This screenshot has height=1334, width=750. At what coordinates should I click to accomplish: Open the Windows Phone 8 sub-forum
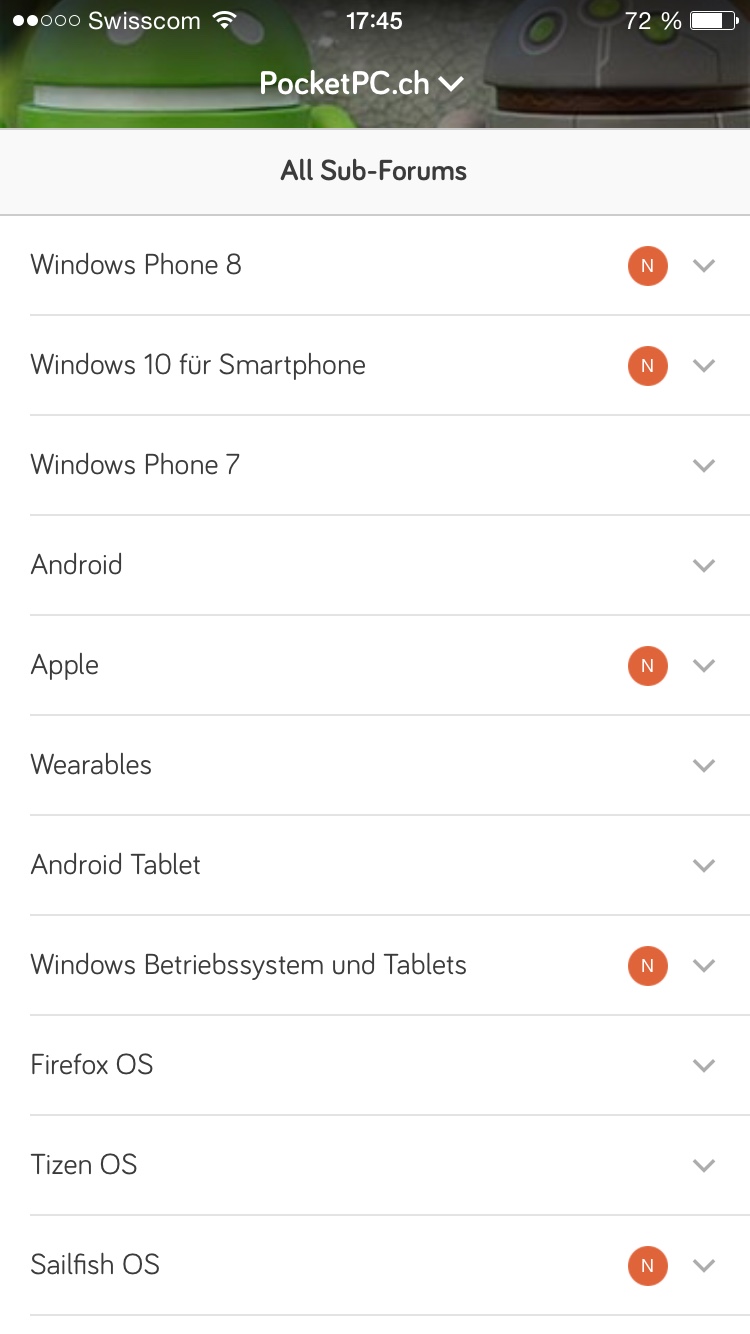click(375, 265)
